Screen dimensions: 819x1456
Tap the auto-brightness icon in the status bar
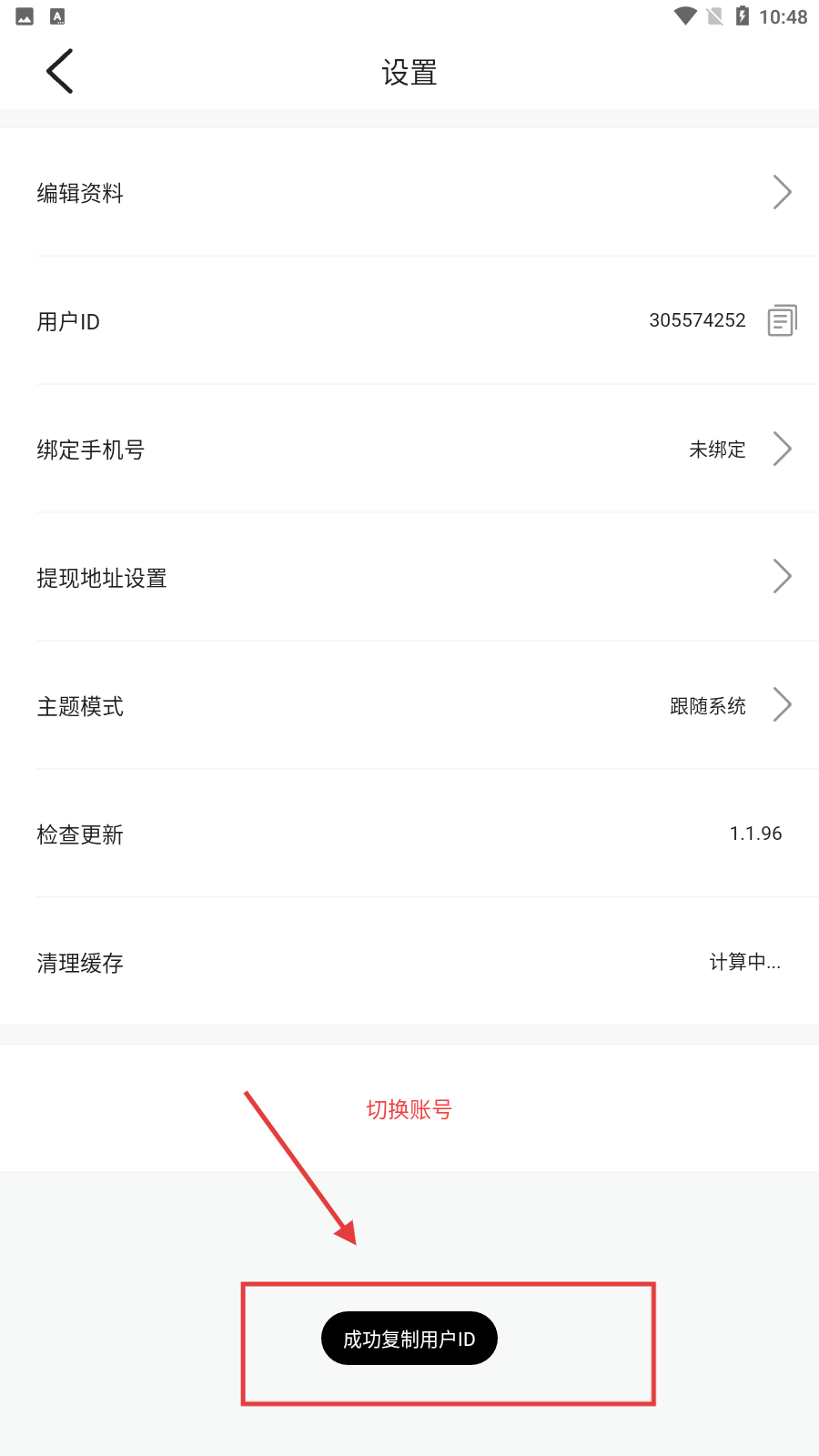point(56,15)
